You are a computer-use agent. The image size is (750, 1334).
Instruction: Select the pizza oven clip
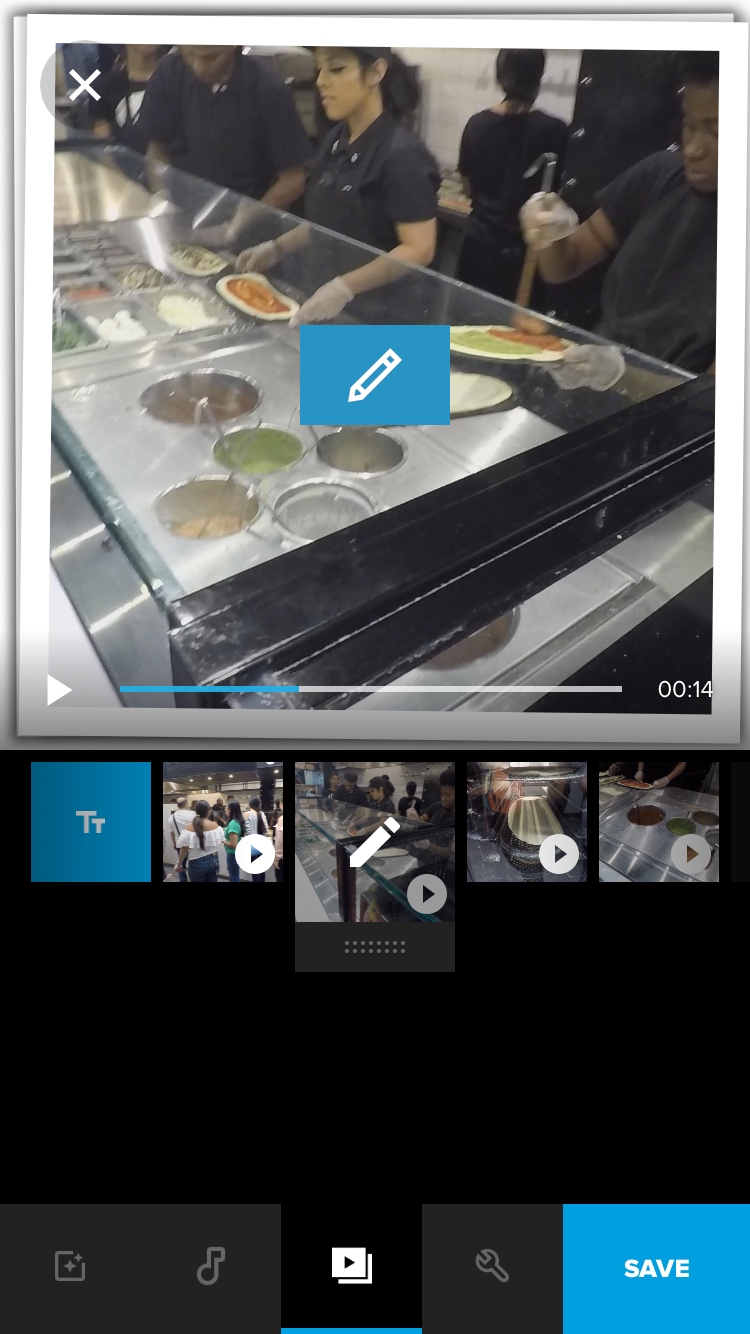coord(527,822)
